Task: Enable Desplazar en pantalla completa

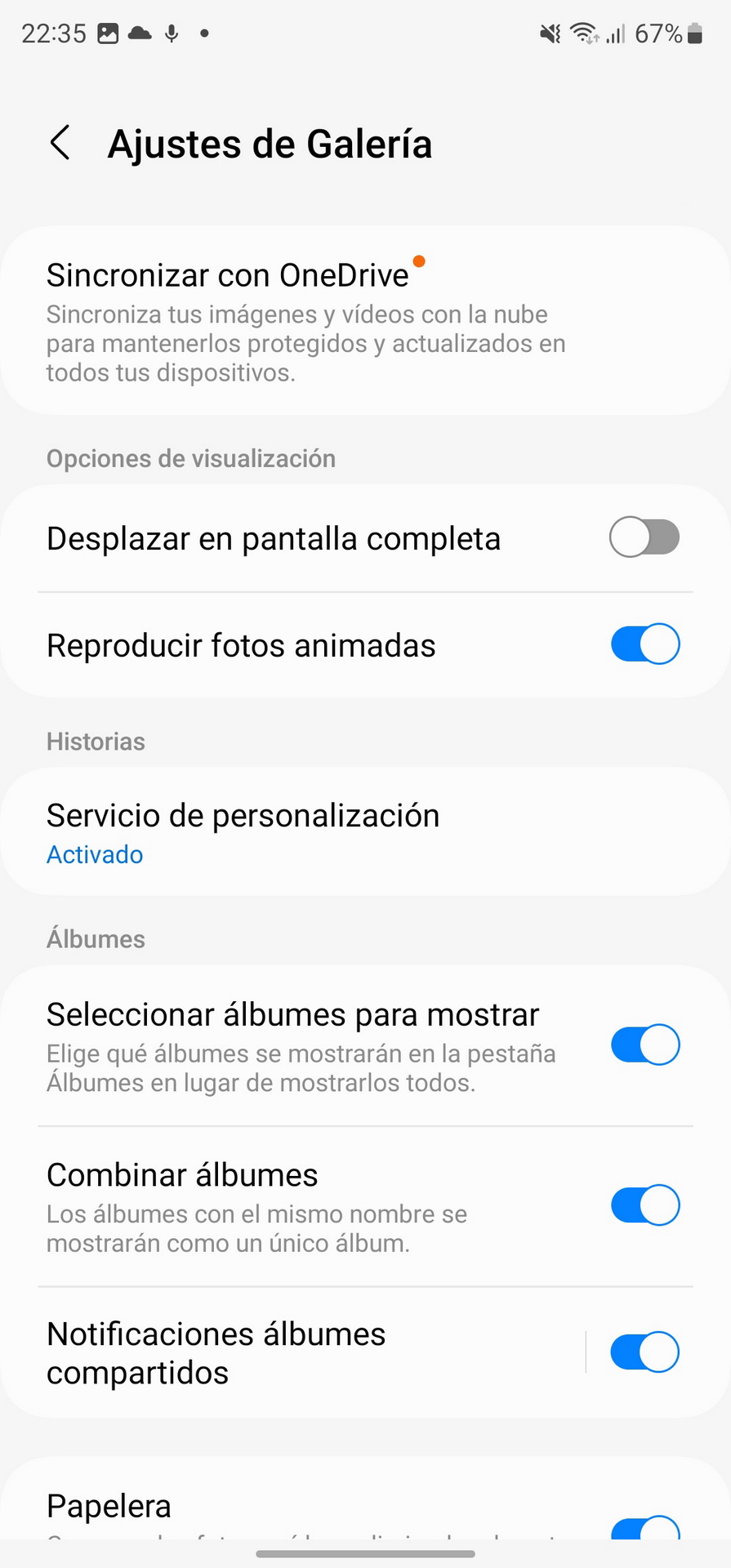Action: [x=644, y=537]
